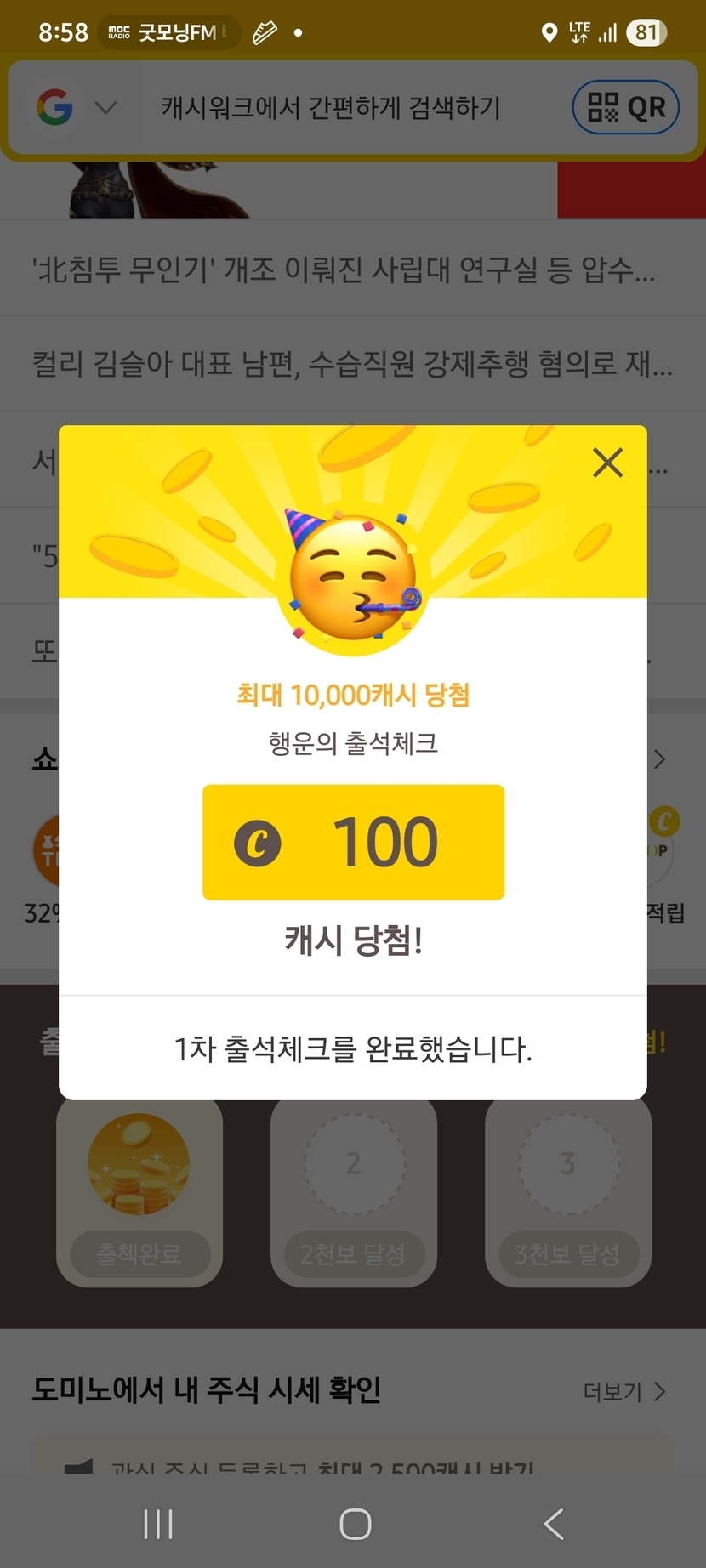
Task: Open the 출첵완료 attendance card
Action: tap(139, 1191)
